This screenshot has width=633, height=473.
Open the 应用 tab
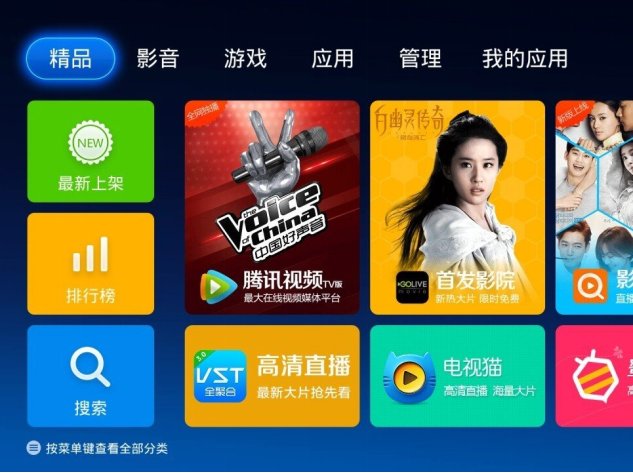click(332, 58)
